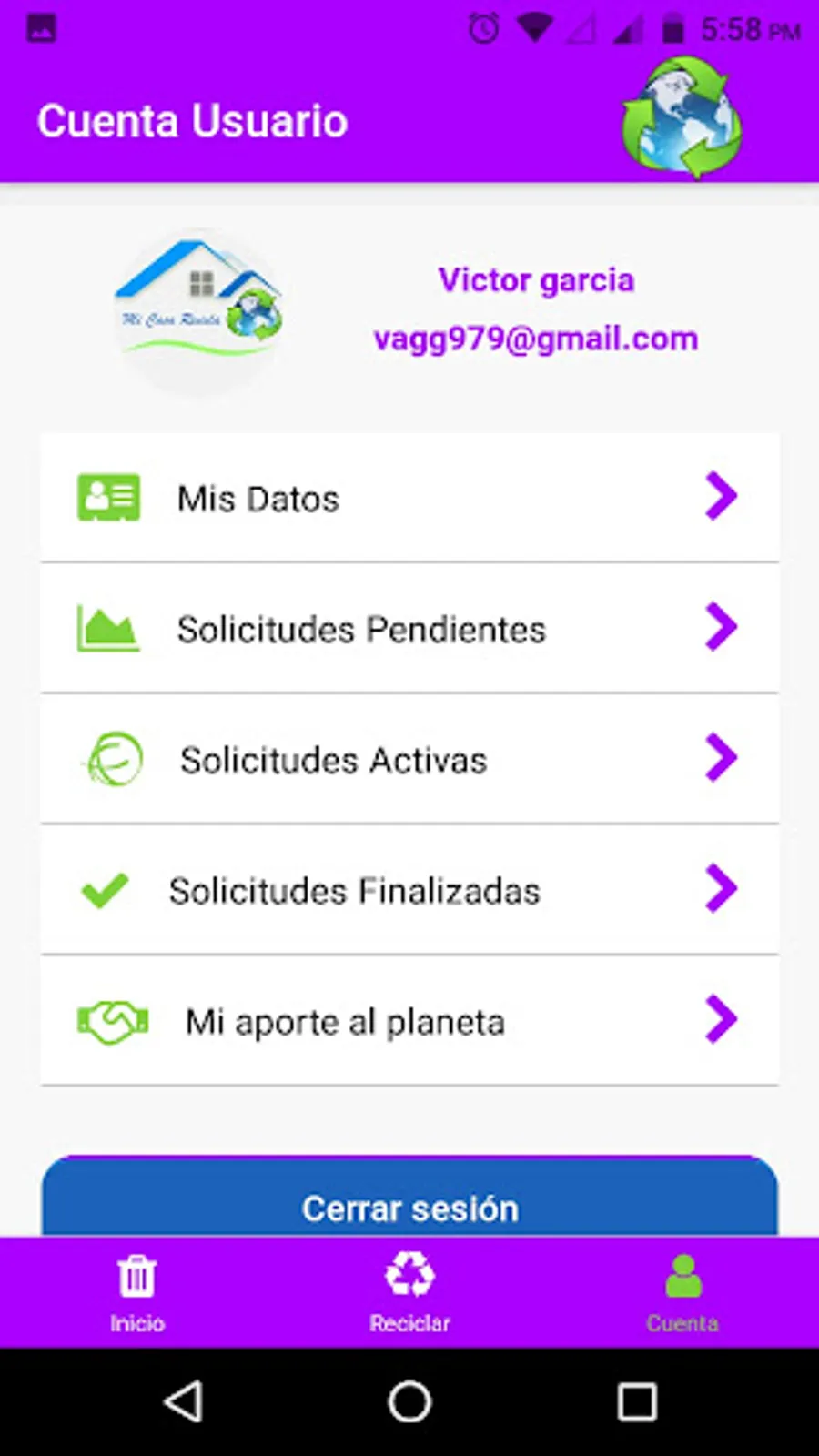This screenshot has height=1456, width=819.
Task: Go to the system home screen
Action: (x=409, y=1401)
